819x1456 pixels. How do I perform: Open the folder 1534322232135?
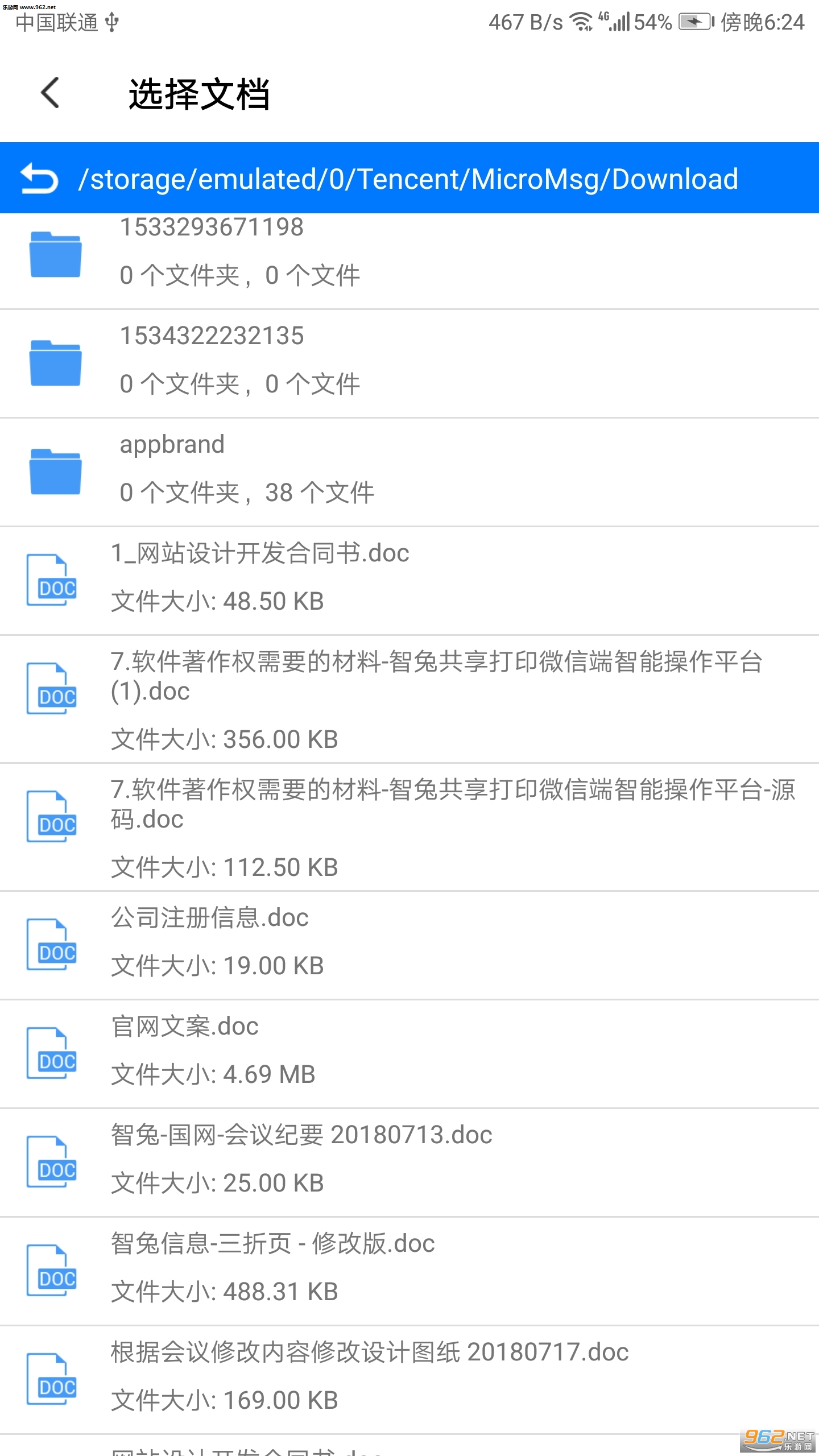pyautogui.click(x=409, y=363)
